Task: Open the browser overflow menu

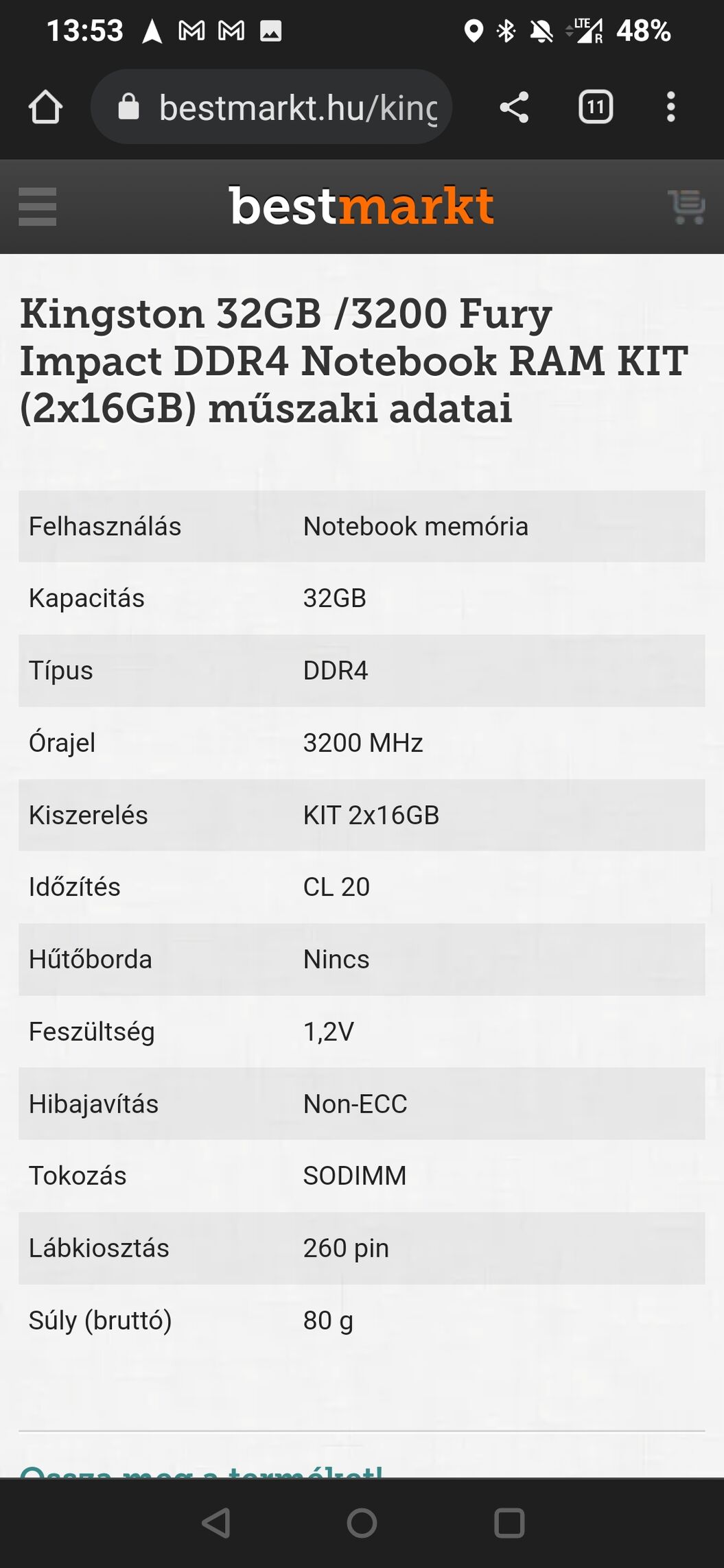Action: [670, 108]
